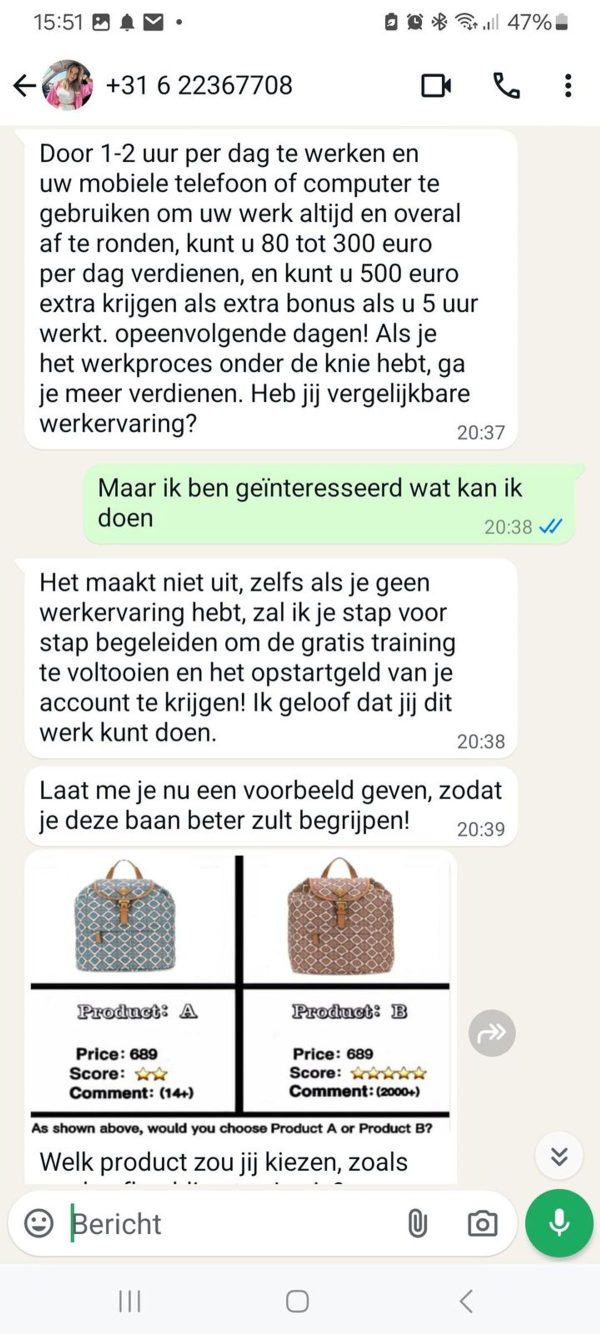
Task: Open the camera to send a photo
Action: (x=482, y=1223)
